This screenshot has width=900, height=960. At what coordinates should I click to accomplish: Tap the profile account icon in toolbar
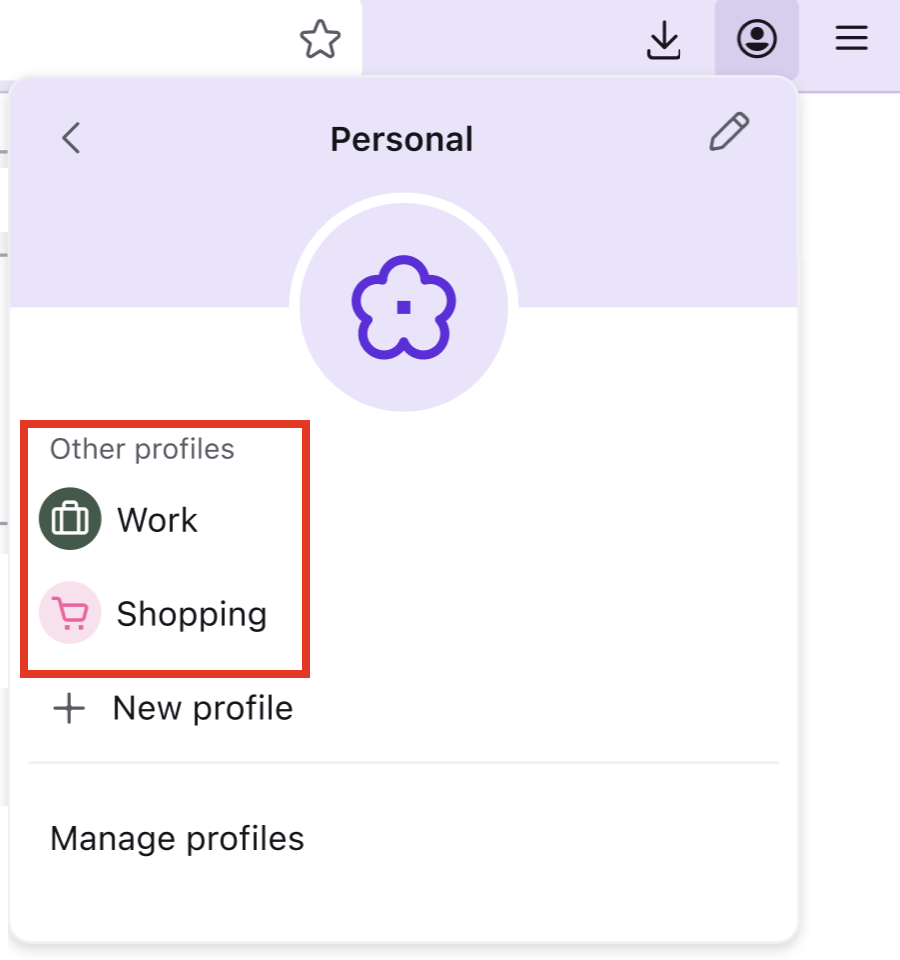[756, 40]
